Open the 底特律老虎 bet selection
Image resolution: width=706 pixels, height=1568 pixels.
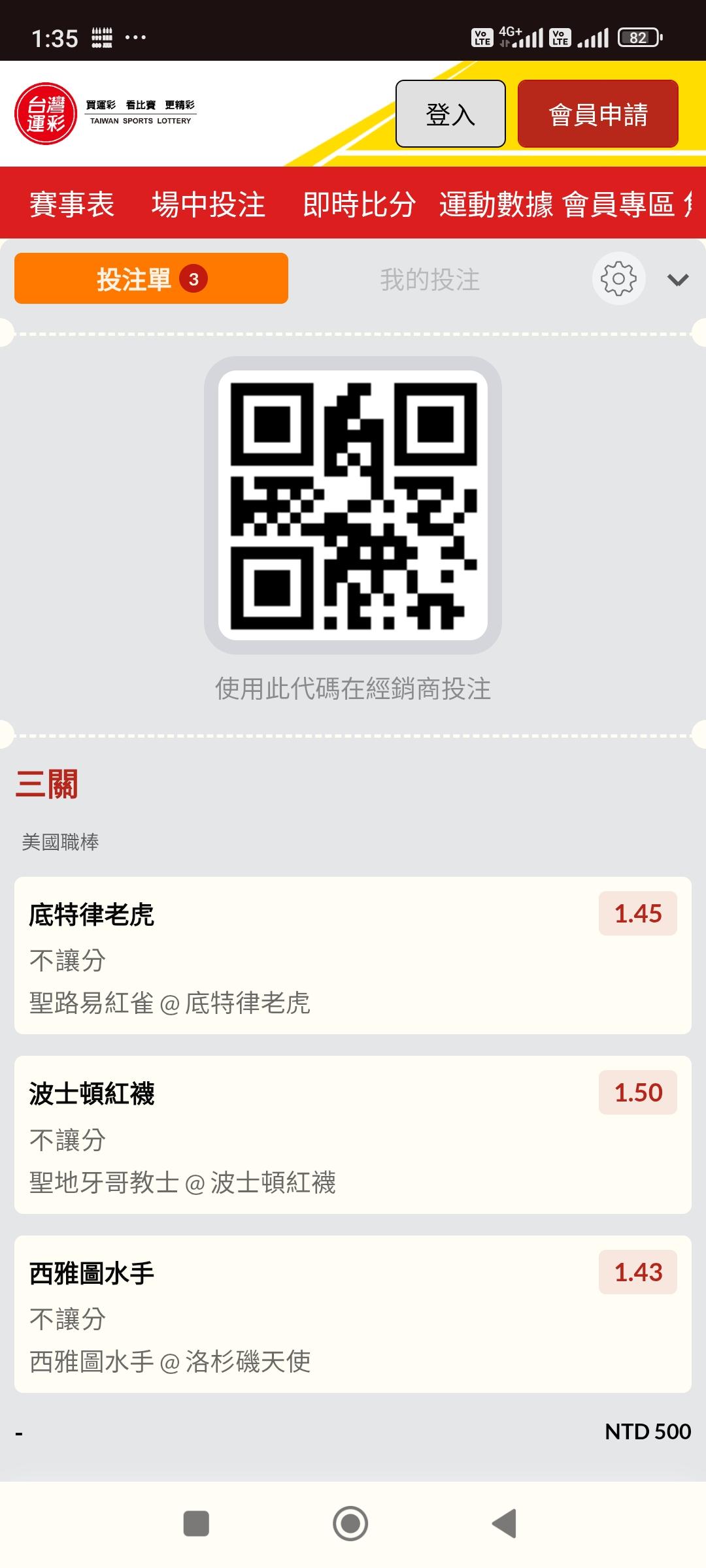coord(353,955)
